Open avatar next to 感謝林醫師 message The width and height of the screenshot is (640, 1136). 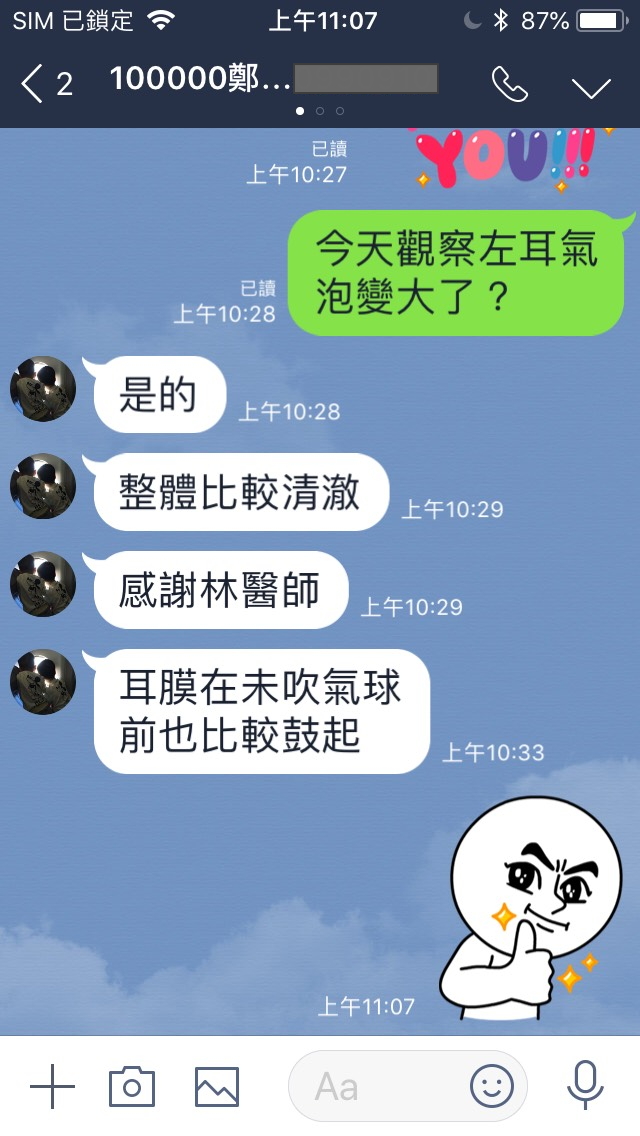(43, 584)
